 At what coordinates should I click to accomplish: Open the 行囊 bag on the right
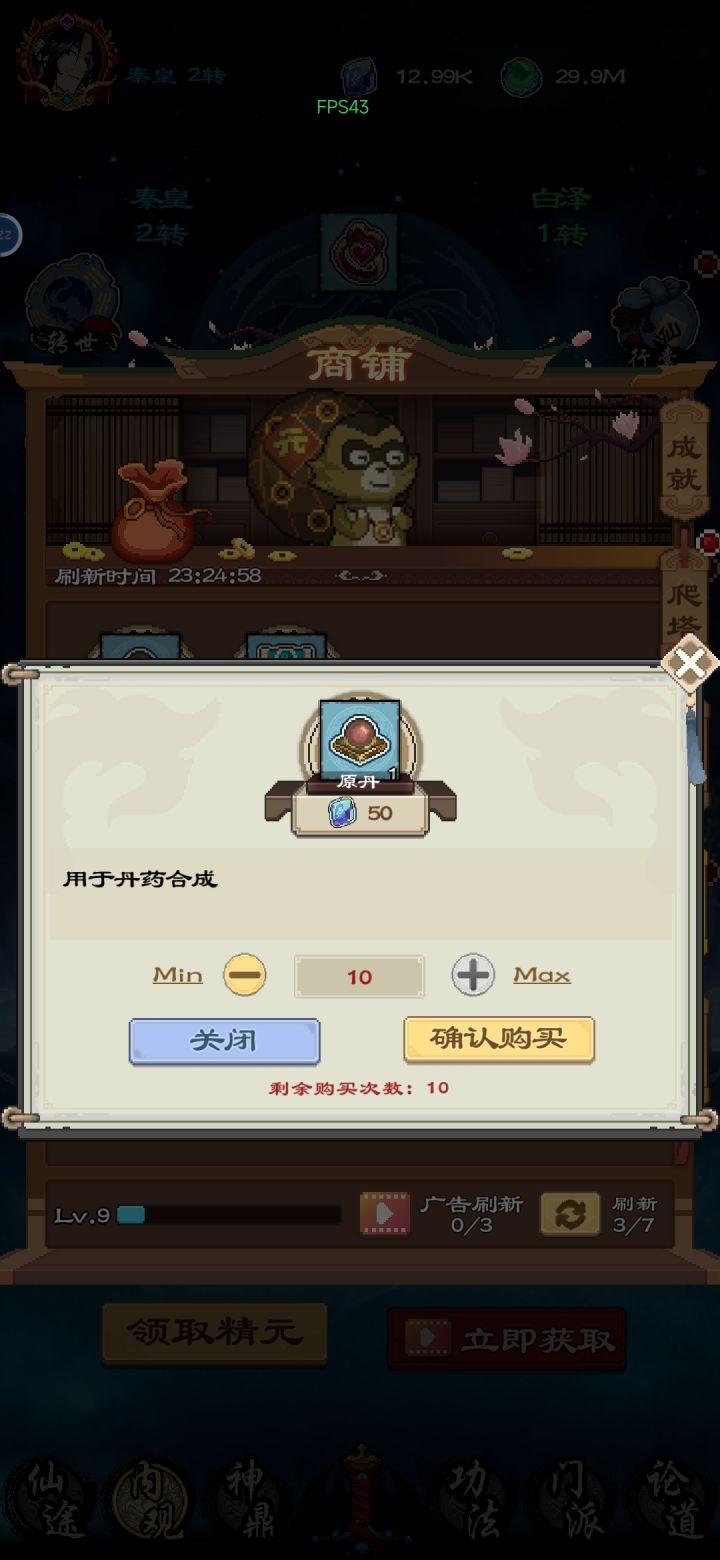[x=655, y=310]
